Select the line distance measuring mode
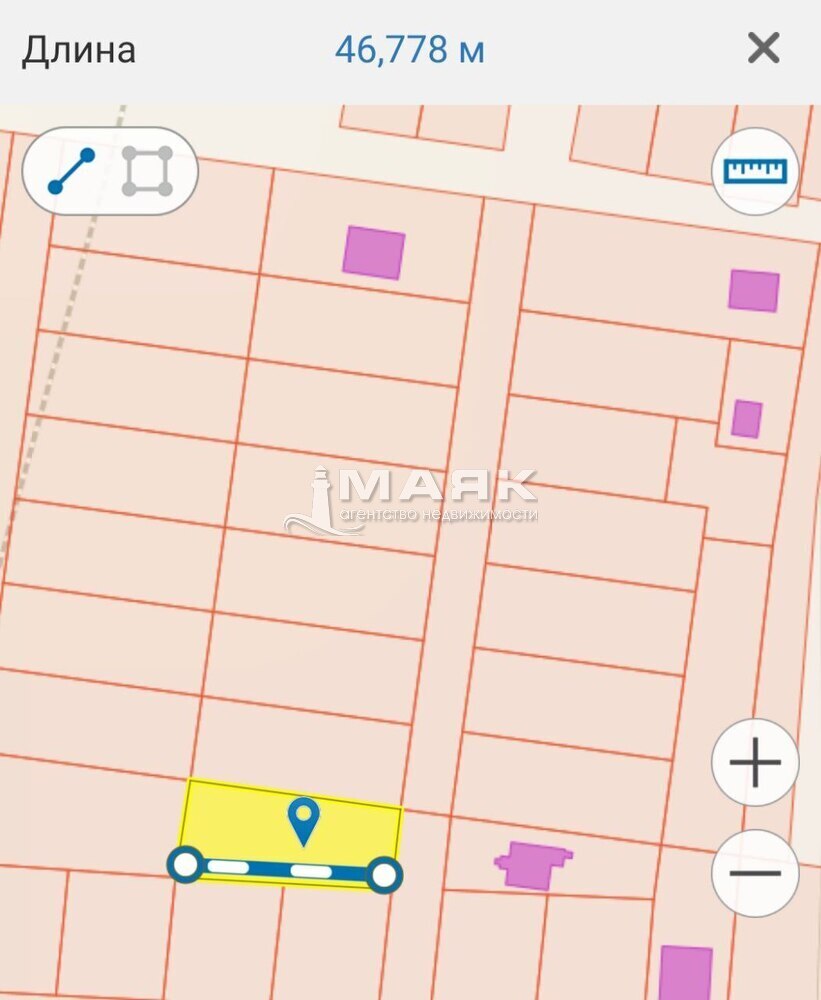This screenshot has width=821, height=1000. (x=71, y=171)
